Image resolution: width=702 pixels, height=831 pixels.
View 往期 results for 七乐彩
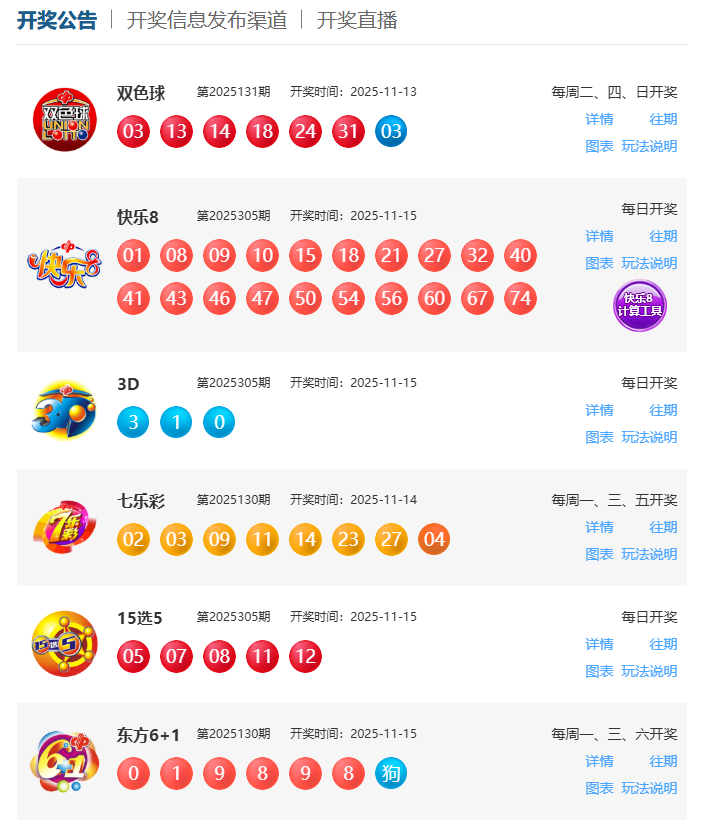click(x=663, y=527)
